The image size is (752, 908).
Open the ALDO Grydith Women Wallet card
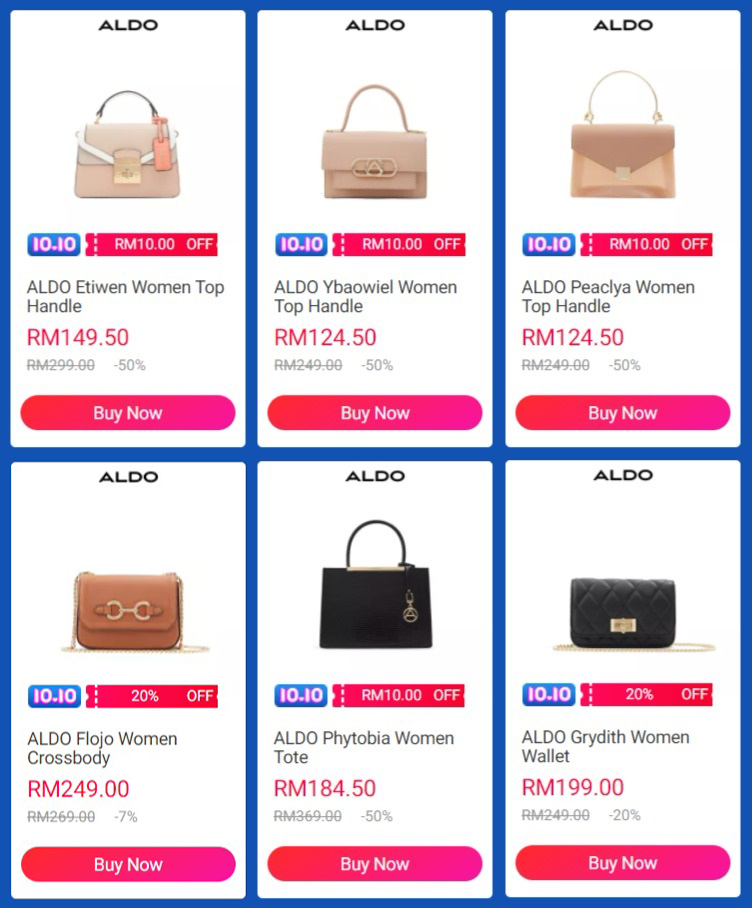pyautogui.click(x=622, y=610)
